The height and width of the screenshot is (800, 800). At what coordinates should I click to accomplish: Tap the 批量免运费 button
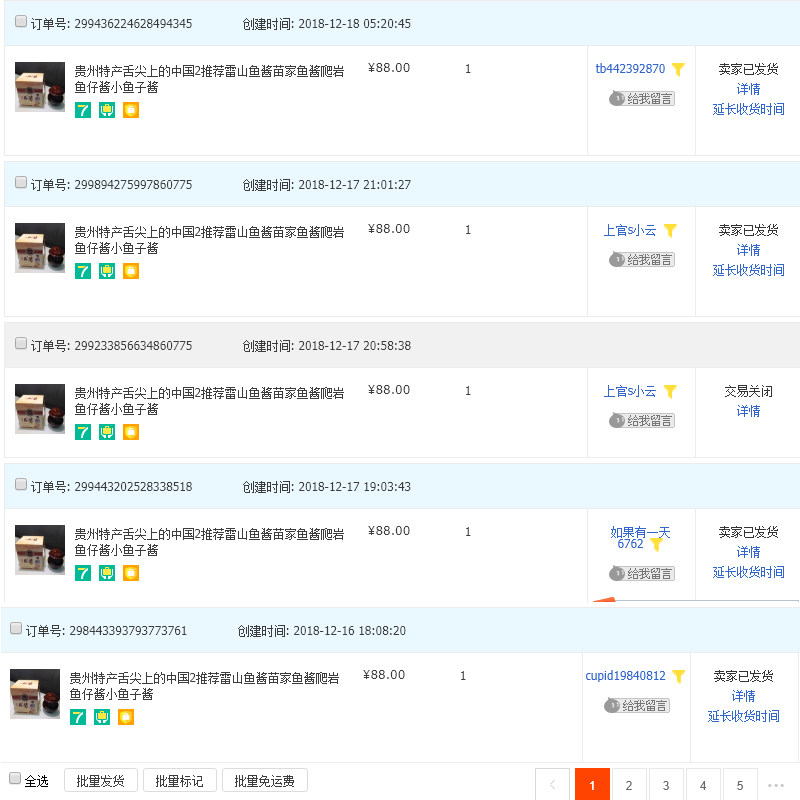tap(264, 781)
